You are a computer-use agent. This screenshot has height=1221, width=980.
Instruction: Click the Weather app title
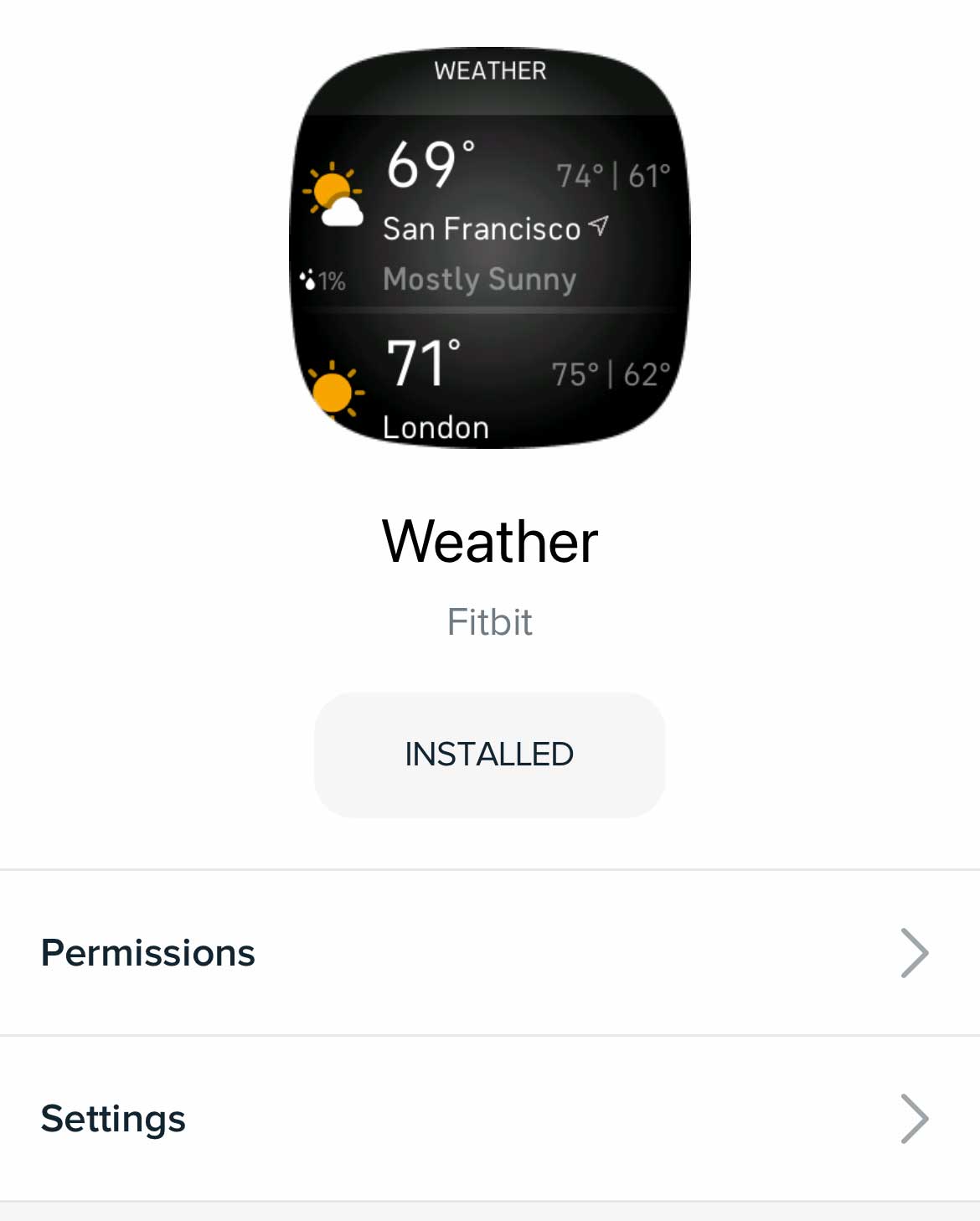pyautogui.click(x=490, y=541)
